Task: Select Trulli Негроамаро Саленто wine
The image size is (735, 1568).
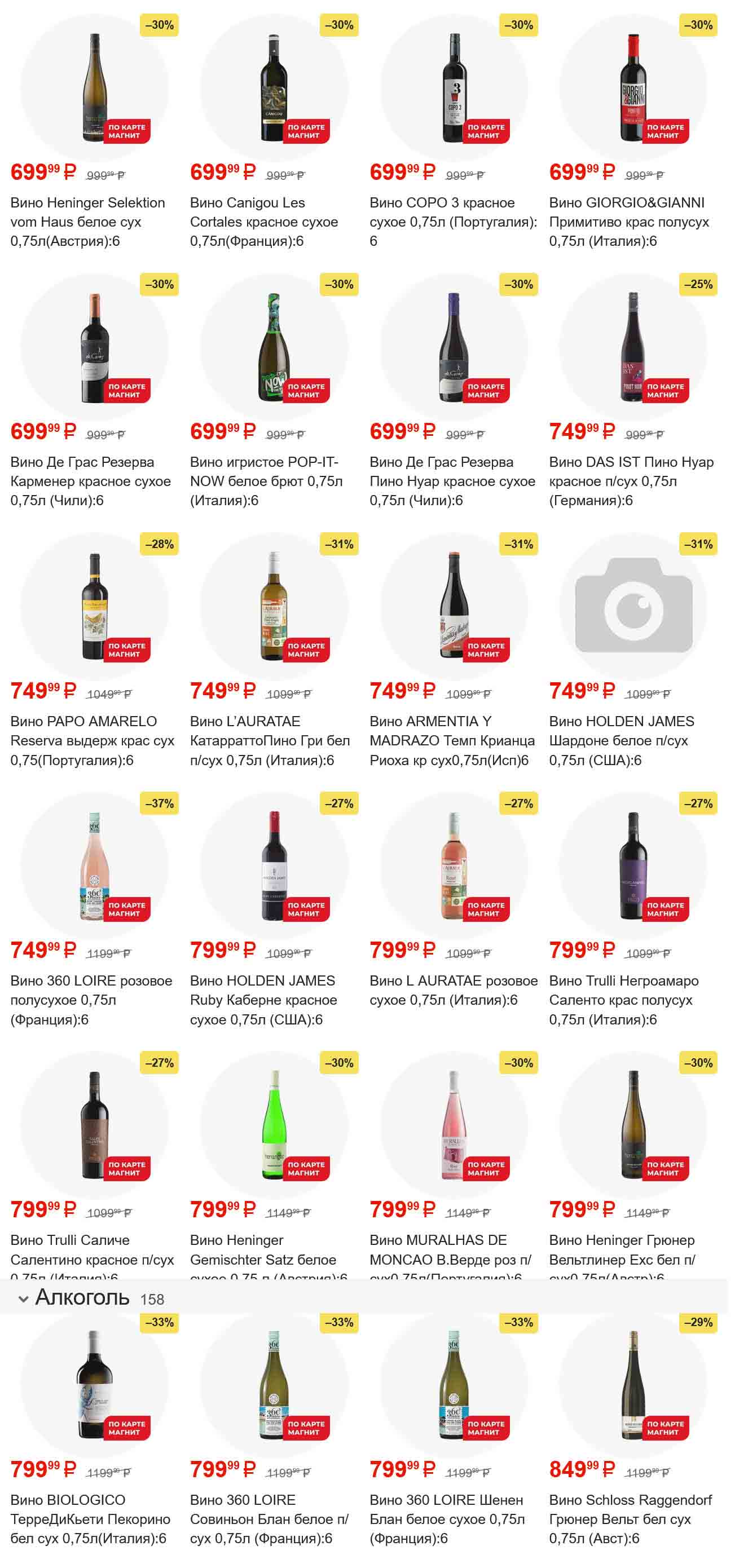Action: coord(633,866)
